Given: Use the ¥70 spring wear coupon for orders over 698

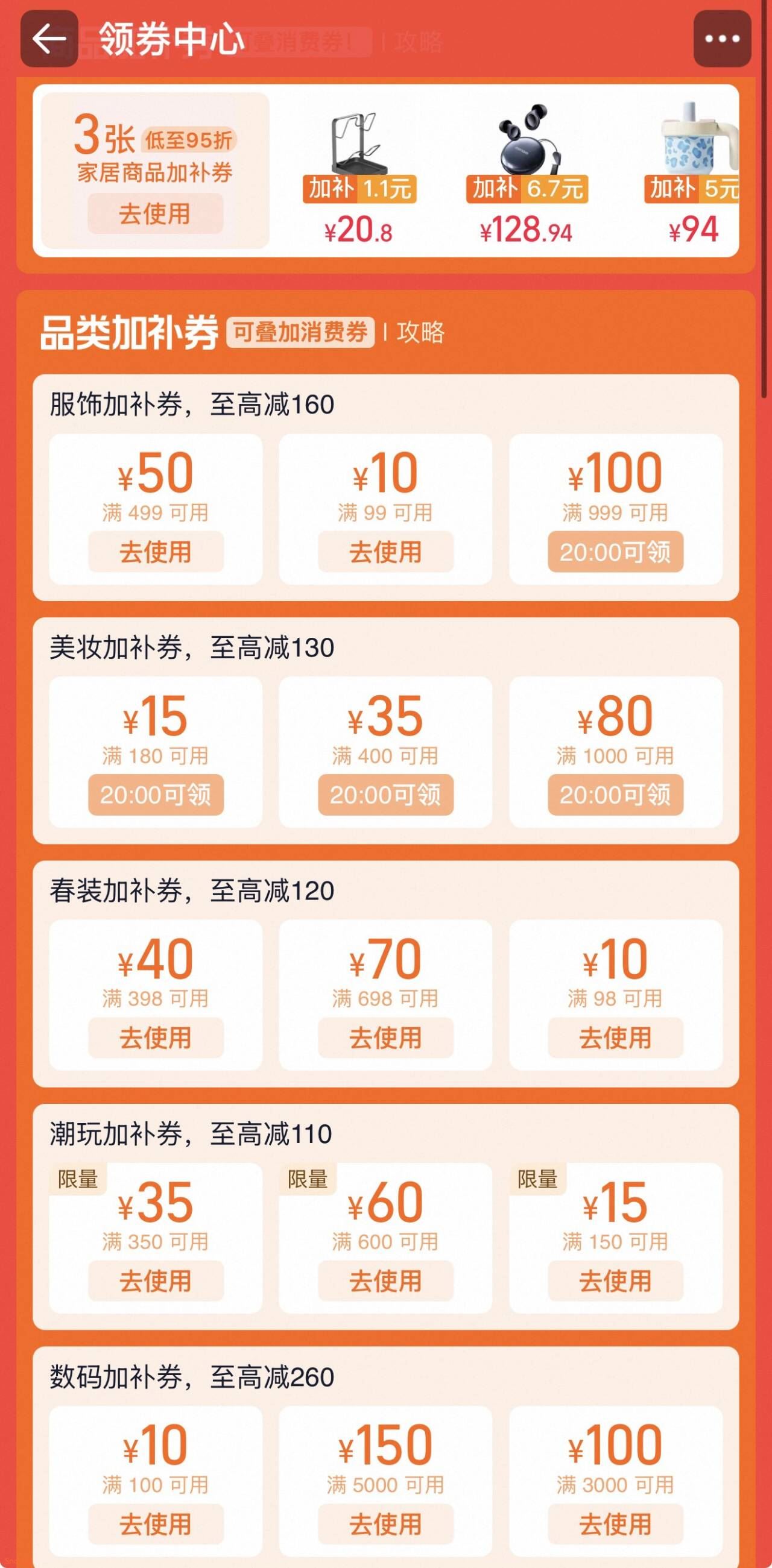Looking at the screenshot, I should [x=385, y=1037].
